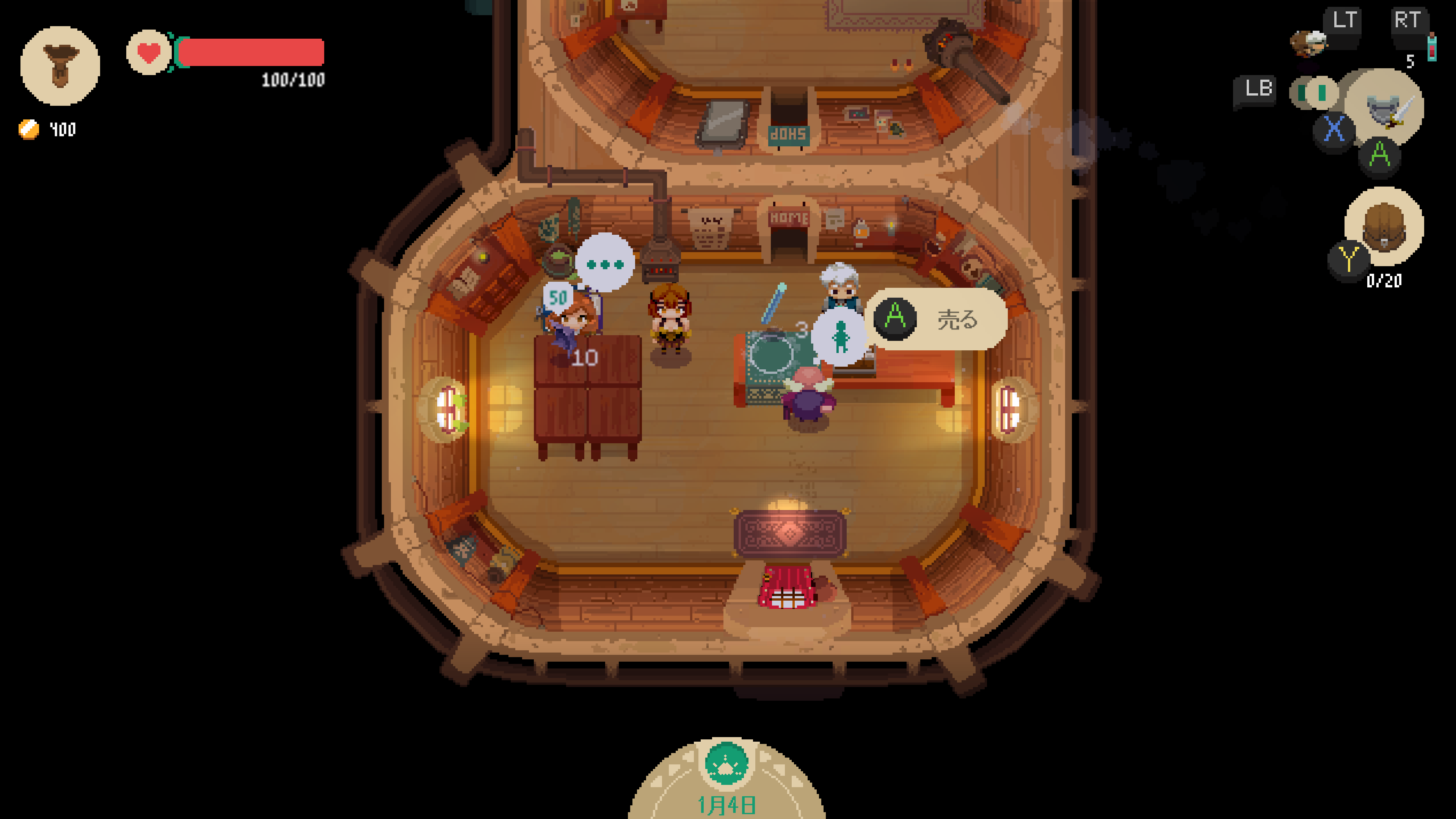Tap the blue X button
Image resolution: width=1456 pixels, height=819 pixels.
(x=1334, y=129)
